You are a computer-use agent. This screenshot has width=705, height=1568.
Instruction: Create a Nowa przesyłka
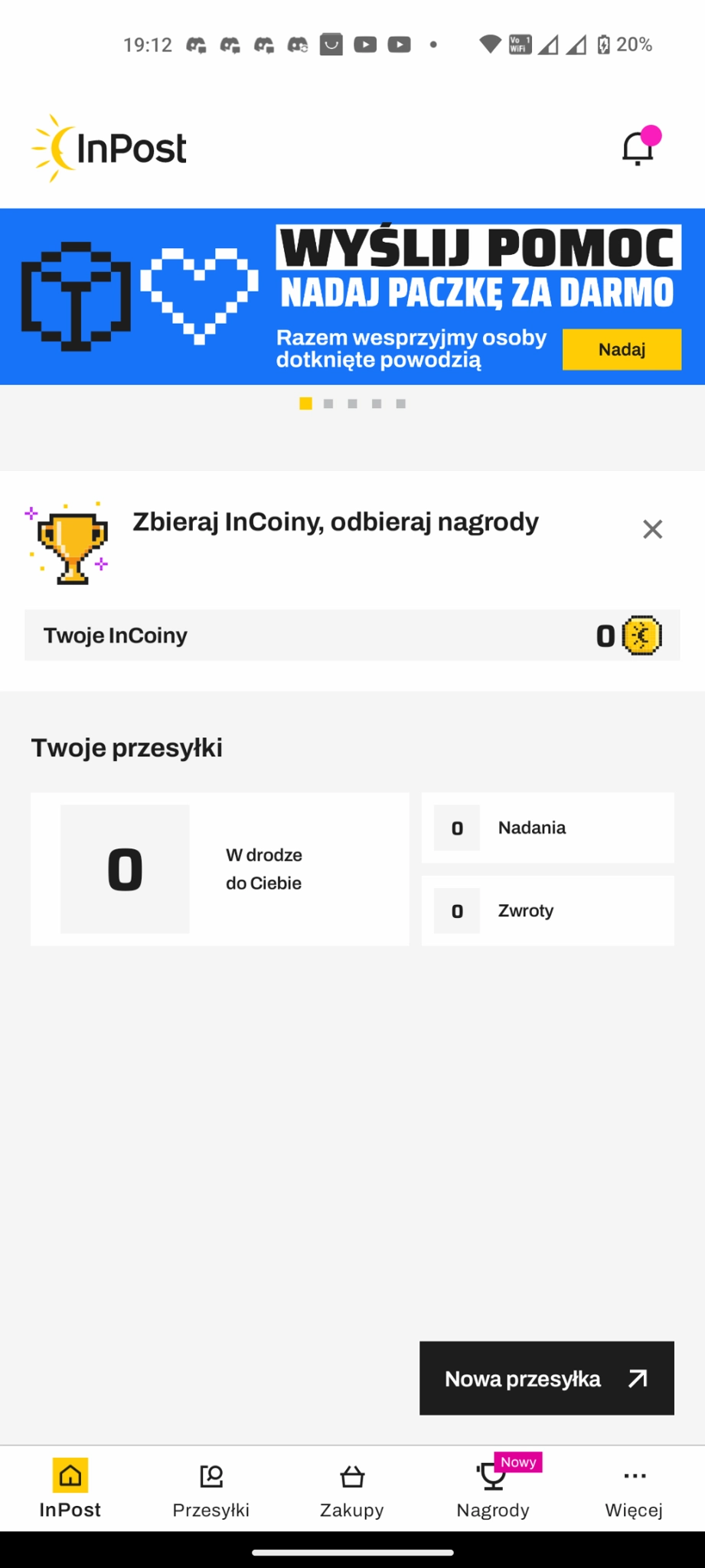547,1378
